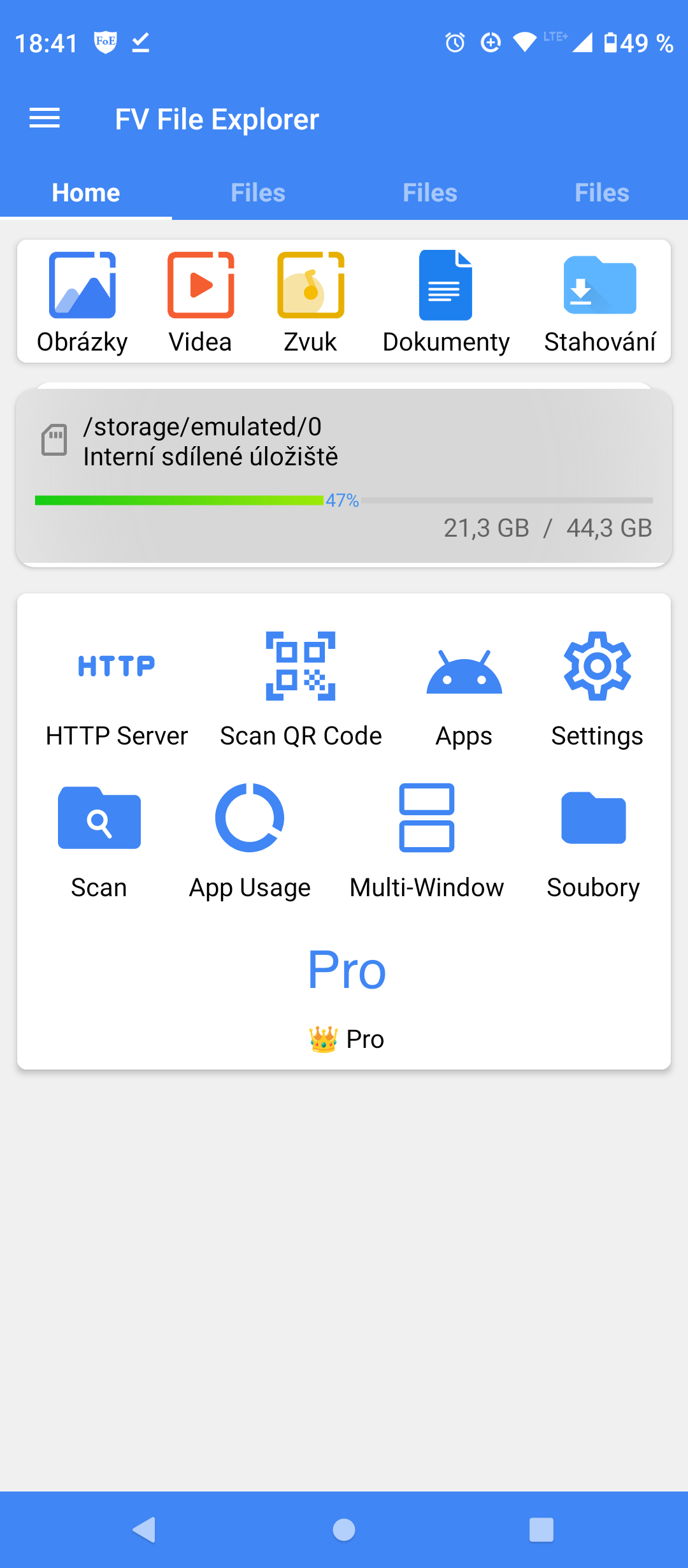This screenshot has height=1568, width=688.
Task: Open the hamburger drawer menu
Action: pos(45,119)
